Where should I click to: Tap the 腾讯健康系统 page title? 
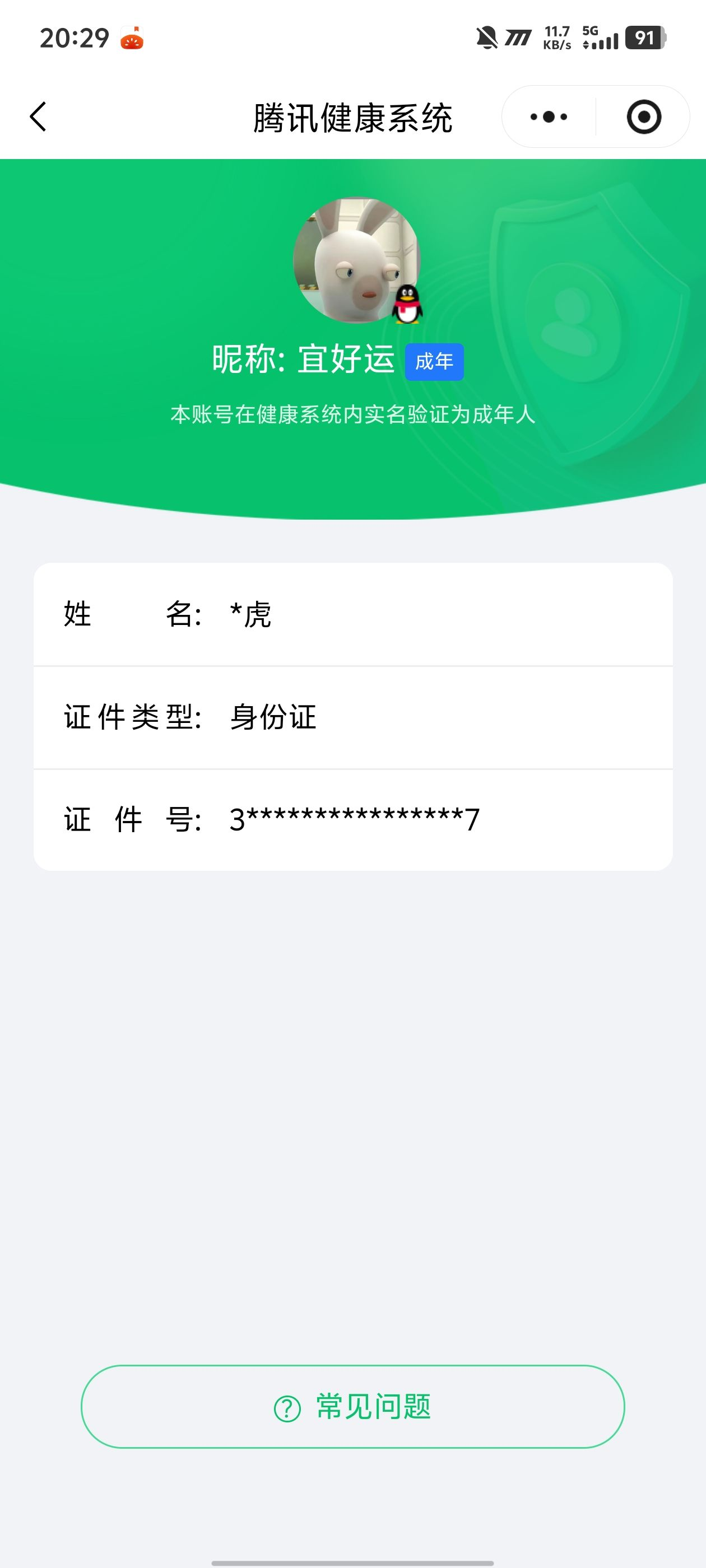[352, 117]
